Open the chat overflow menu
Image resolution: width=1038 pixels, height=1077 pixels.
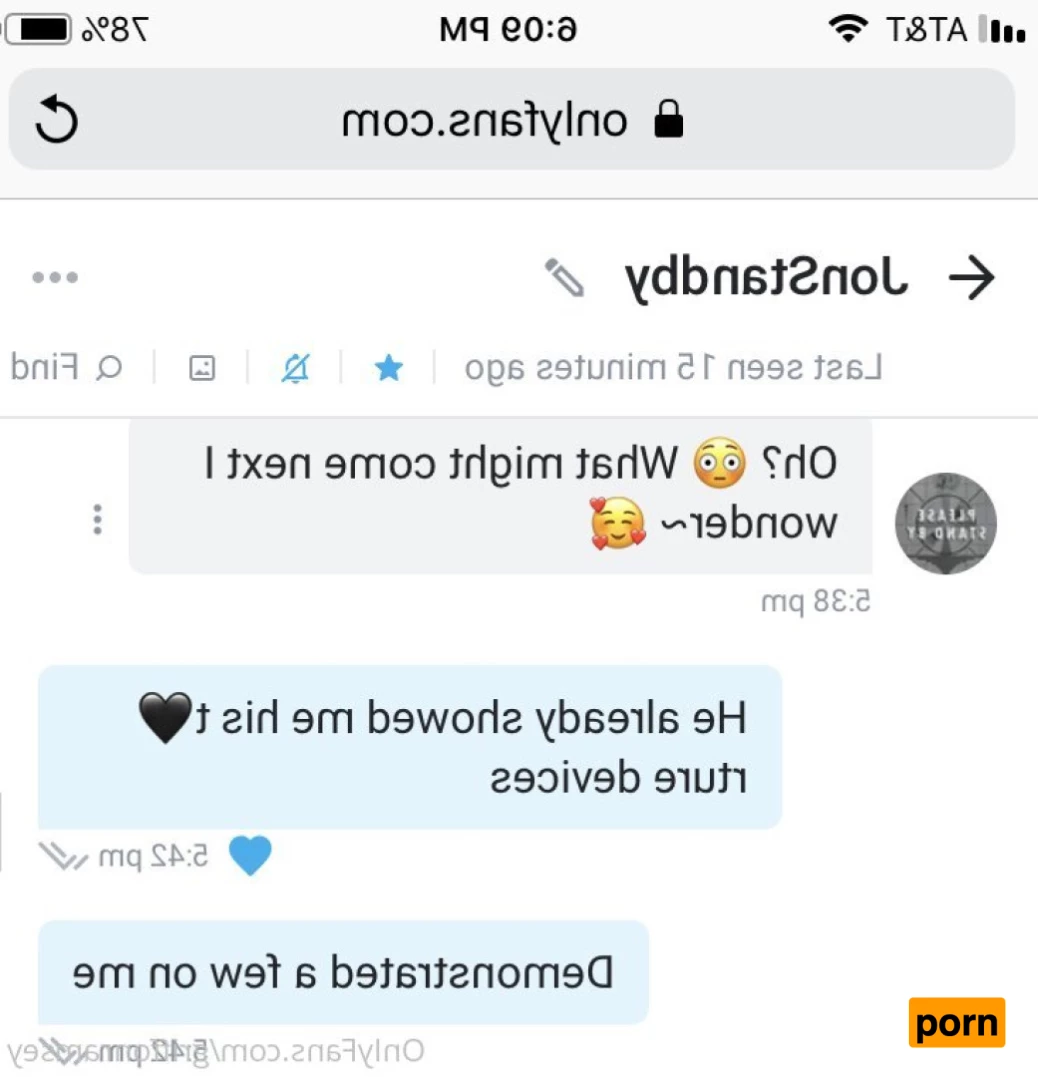coord(55,277)
